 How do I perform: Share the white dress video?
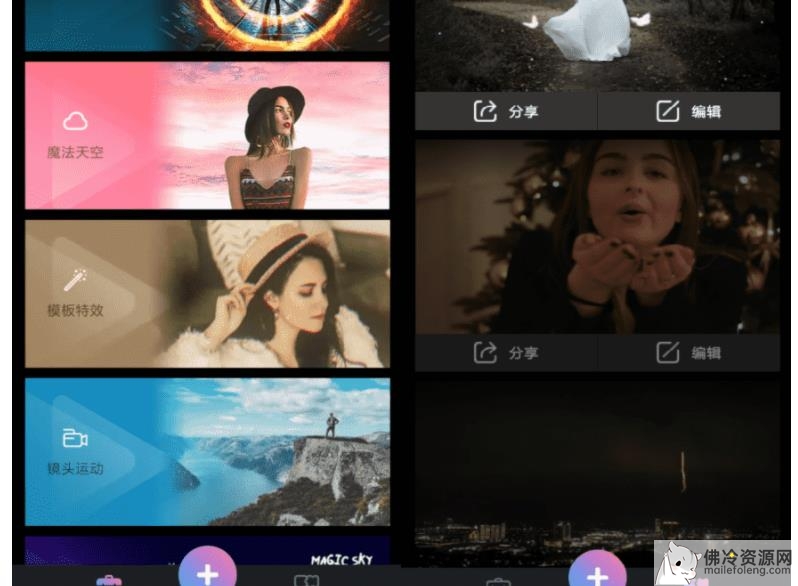click(506, 111)
